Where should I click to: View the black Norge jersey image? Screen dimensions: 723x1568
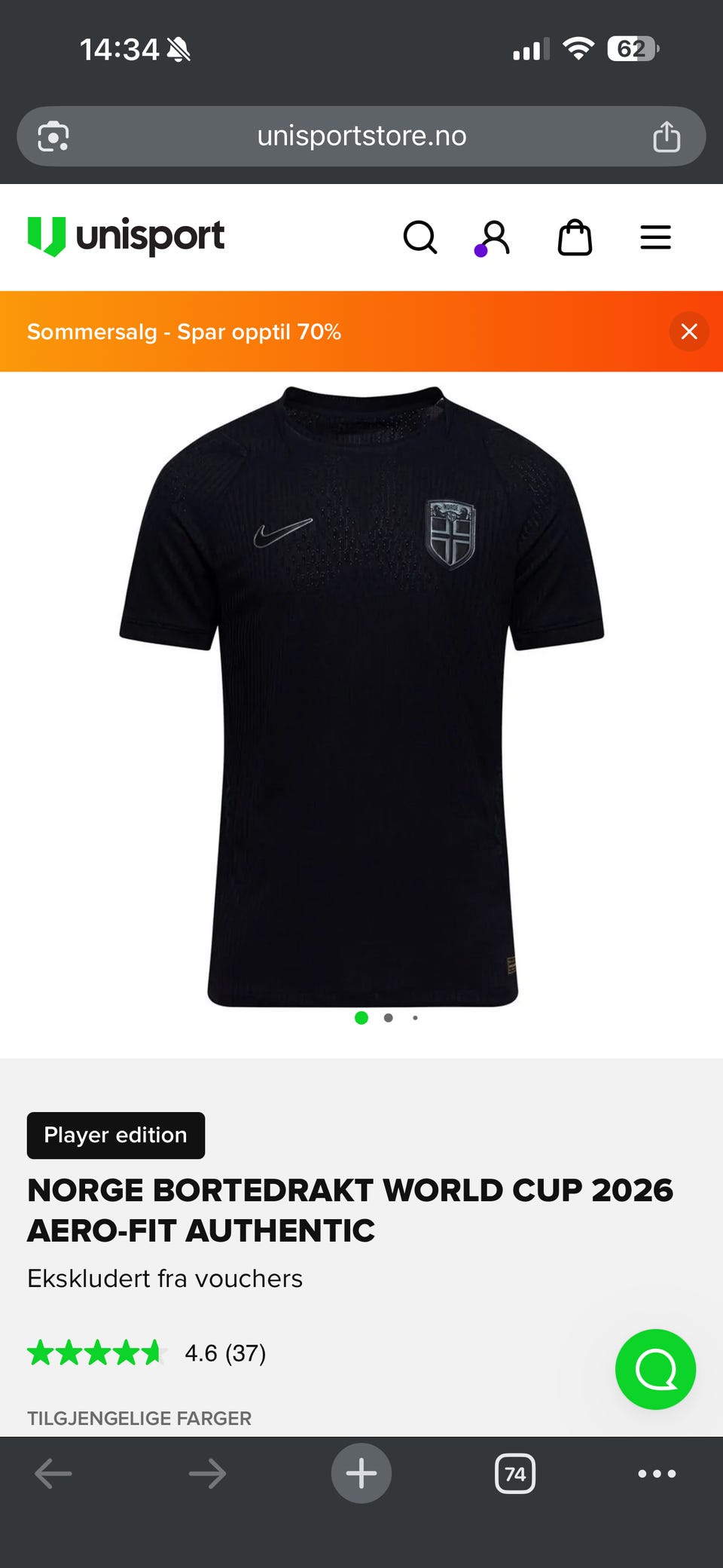[361, 696]
